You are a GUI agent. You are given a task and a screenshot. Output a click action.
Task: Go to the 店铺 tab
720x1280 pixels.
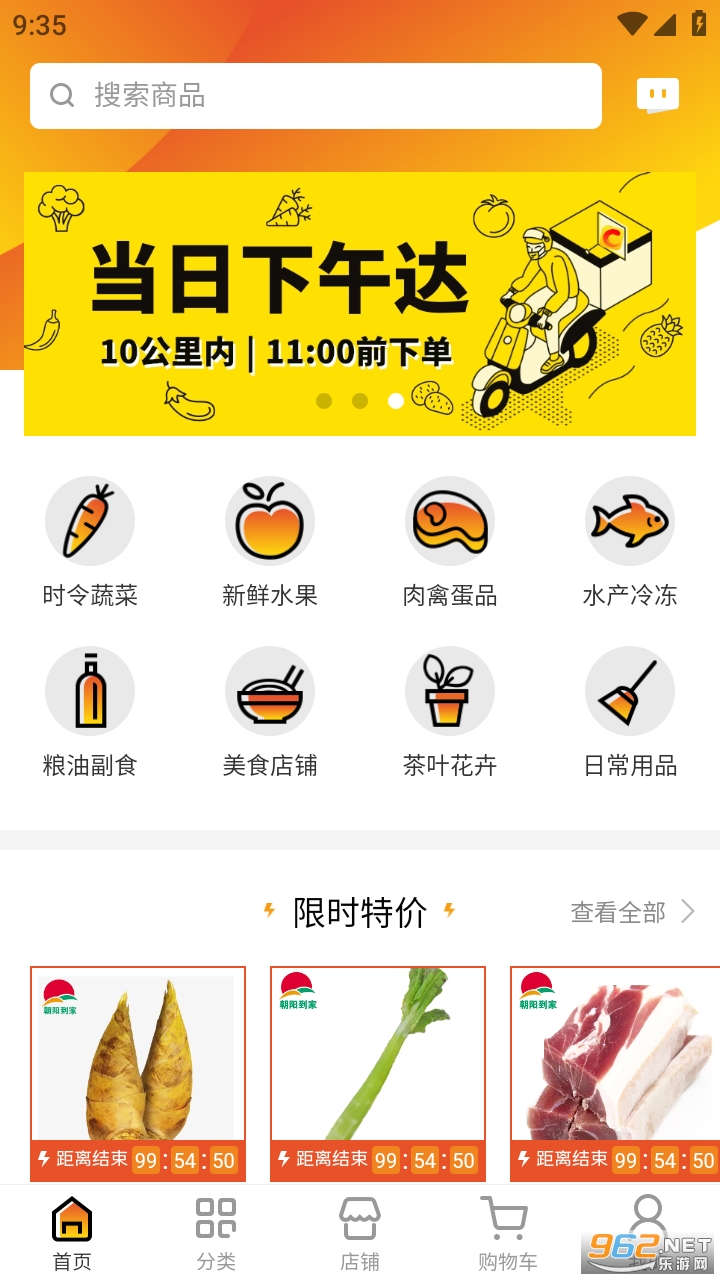(x=360, y=1234)
